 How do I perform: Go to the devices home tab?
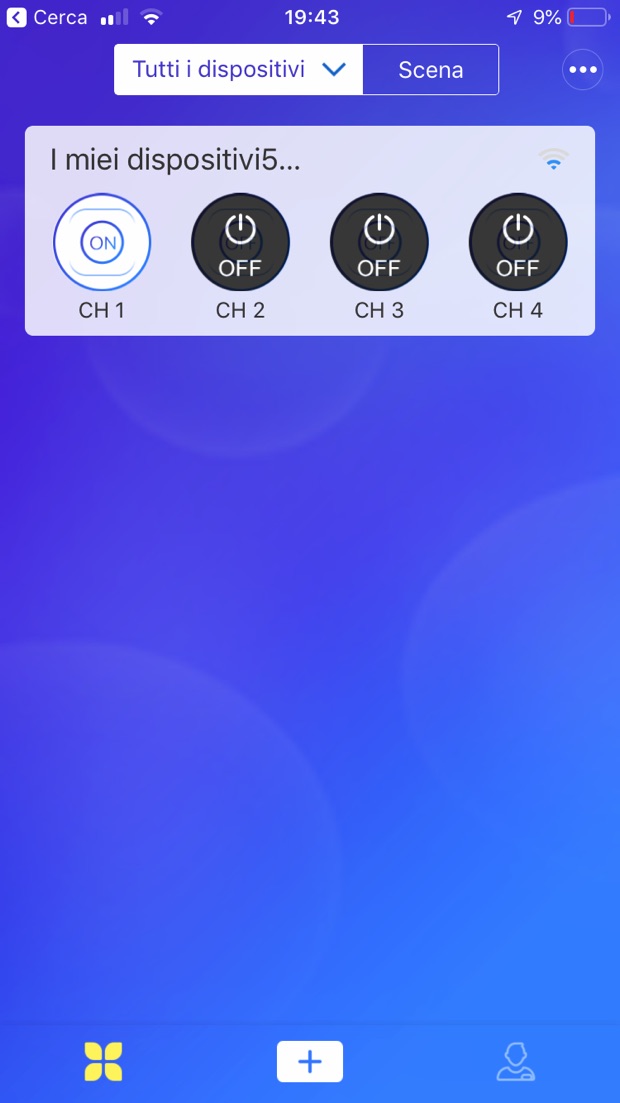point(103,1061)
